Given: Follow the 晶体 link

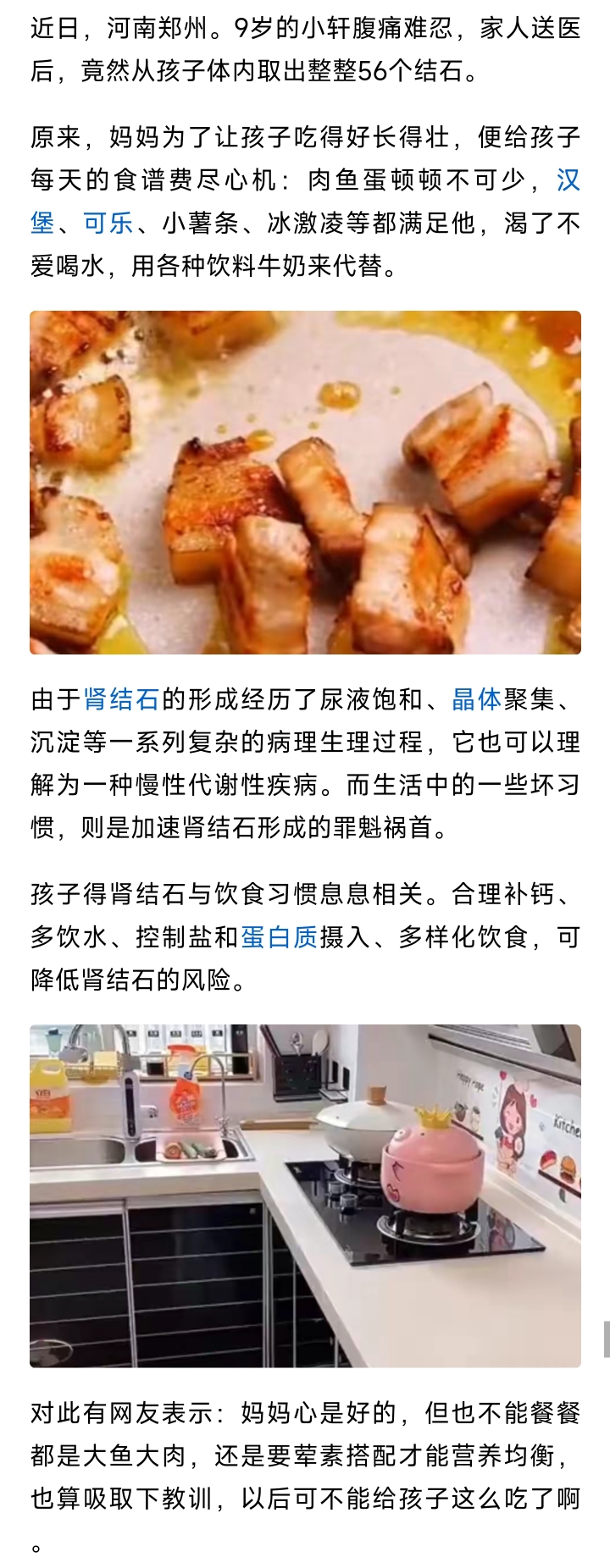Looking at the screenshot, I should click(477, 699).
